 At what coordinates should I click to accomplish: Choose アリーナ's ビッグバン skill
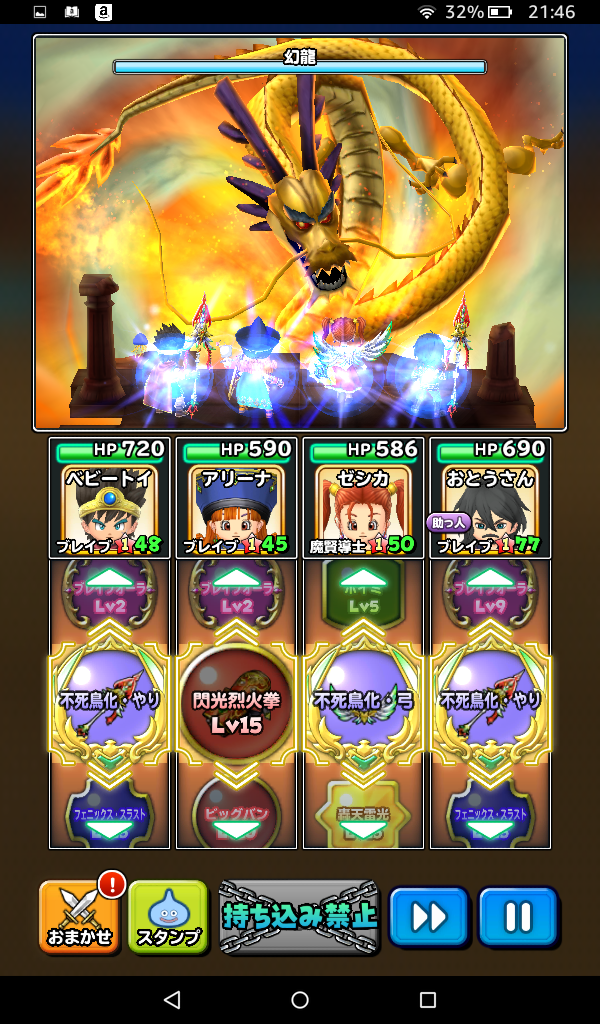coord(236,812)
